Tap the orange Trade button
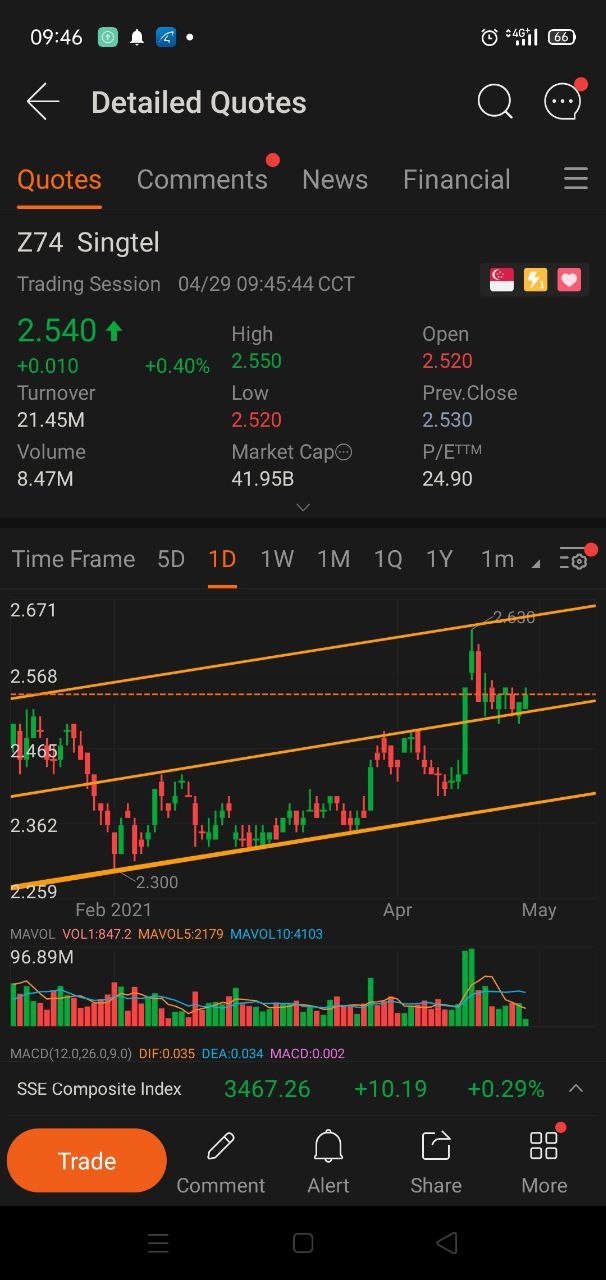This screenshot has width=606, height=1280. (87, 1161)
